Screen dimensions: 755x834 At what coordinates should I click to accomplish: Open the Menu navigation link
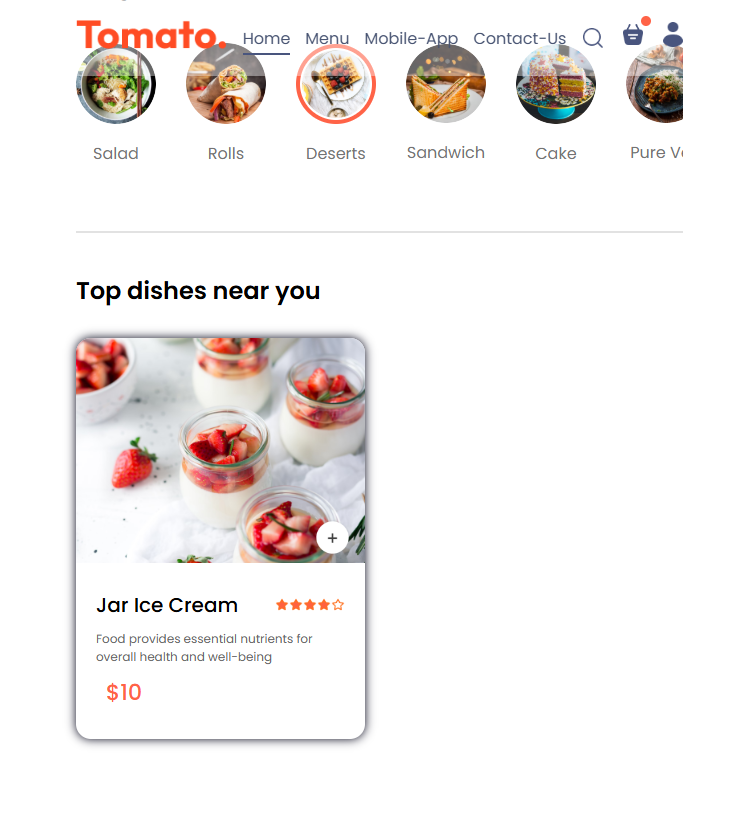(327, 39)
